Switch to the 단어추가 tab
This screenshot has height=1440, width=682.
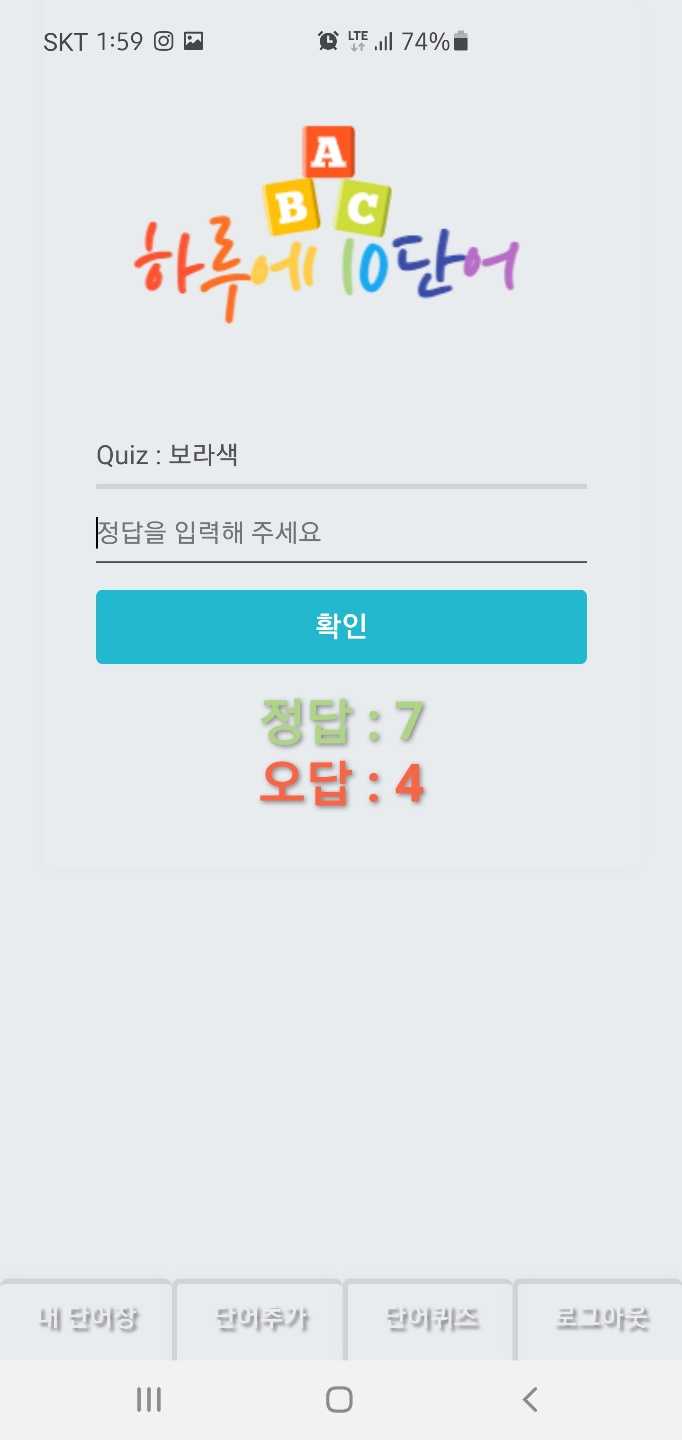(260, 1319)
